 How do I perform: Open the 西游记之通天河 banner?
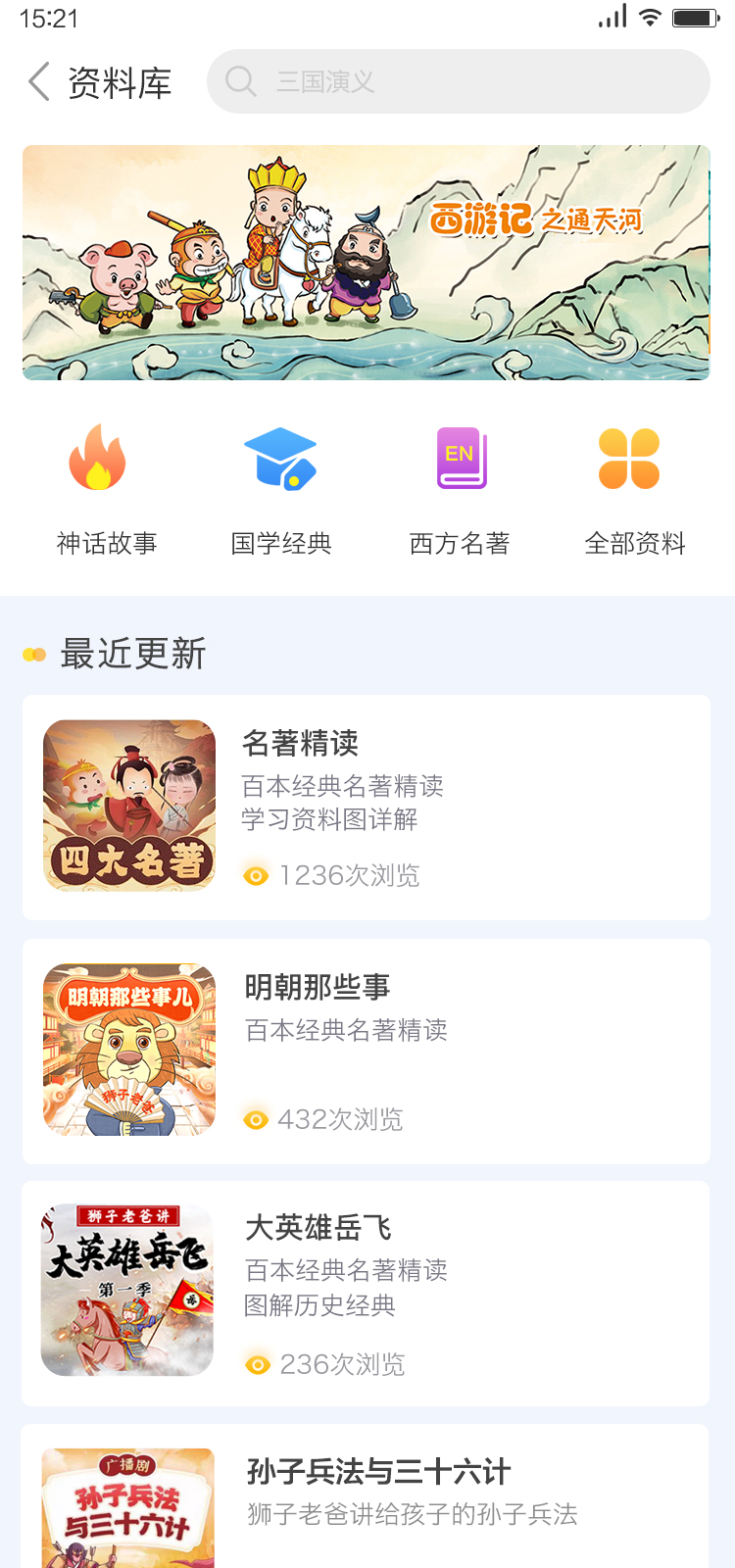coord(366,263)
